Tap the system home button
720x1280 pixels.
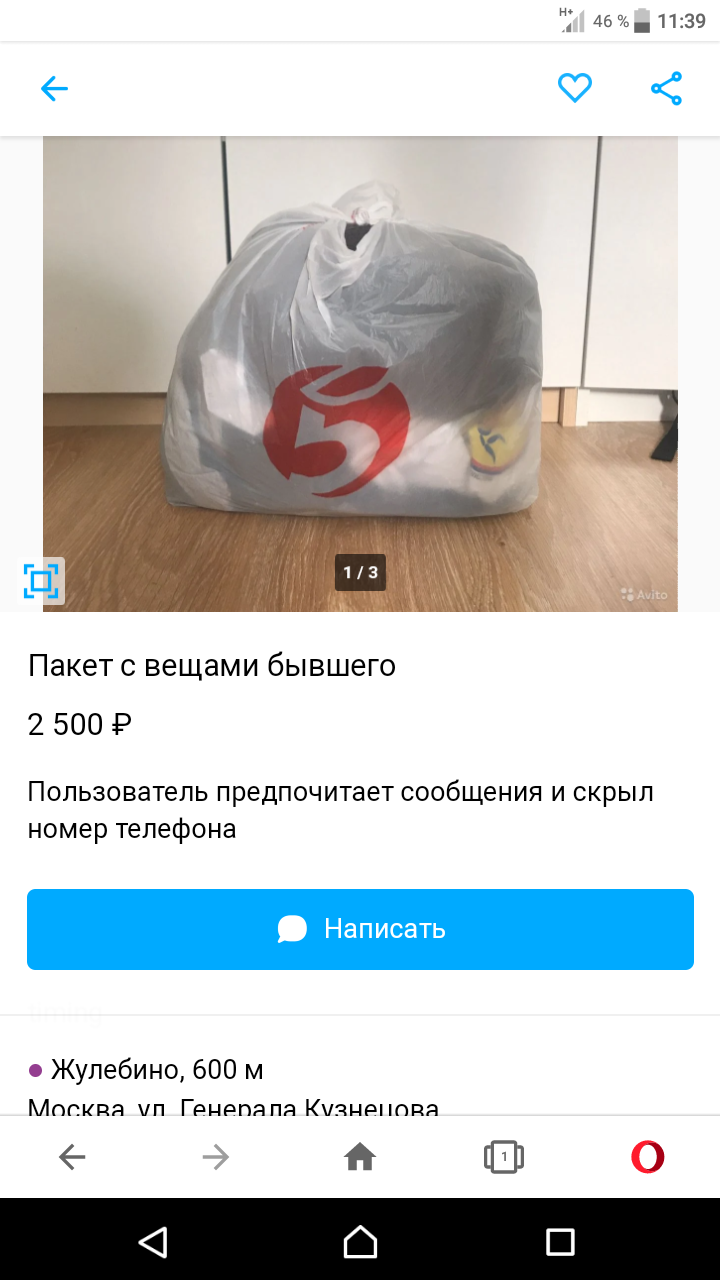tap(360, 1242)
